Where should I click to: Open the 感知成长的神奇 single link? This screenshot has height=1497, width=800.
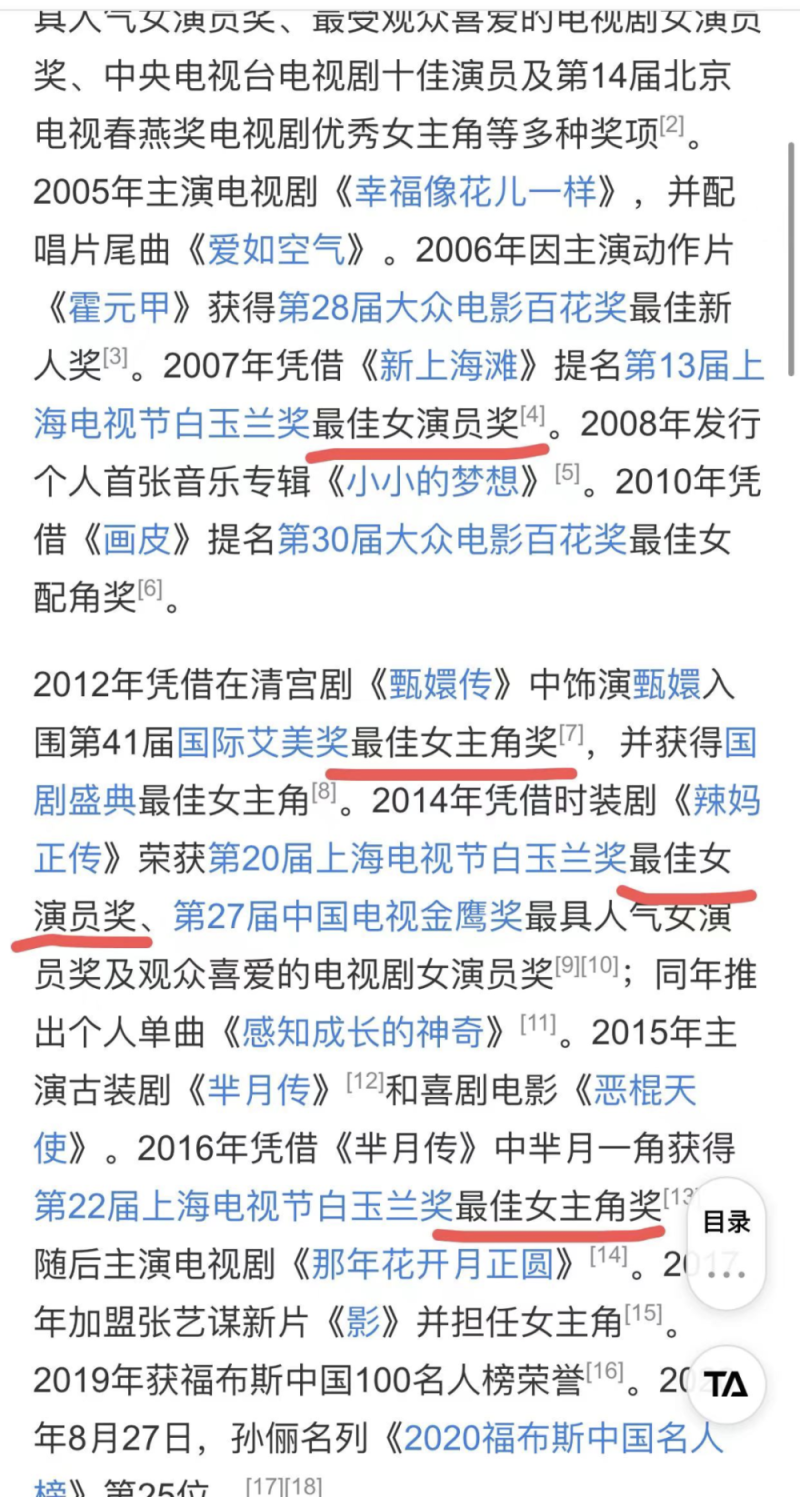coord(361,1030)
